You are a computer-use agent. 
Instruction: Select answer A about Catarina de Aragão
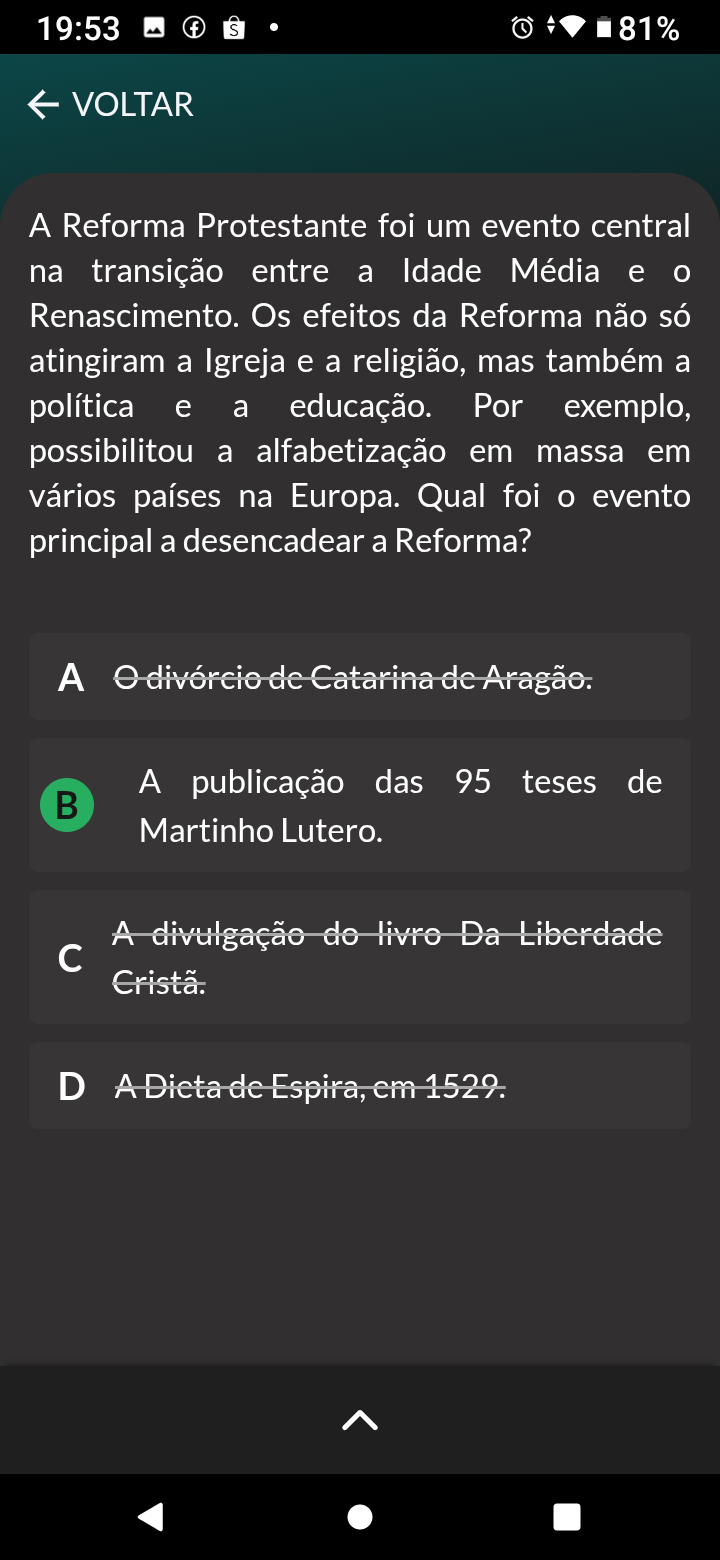click(x=359, y=677)
